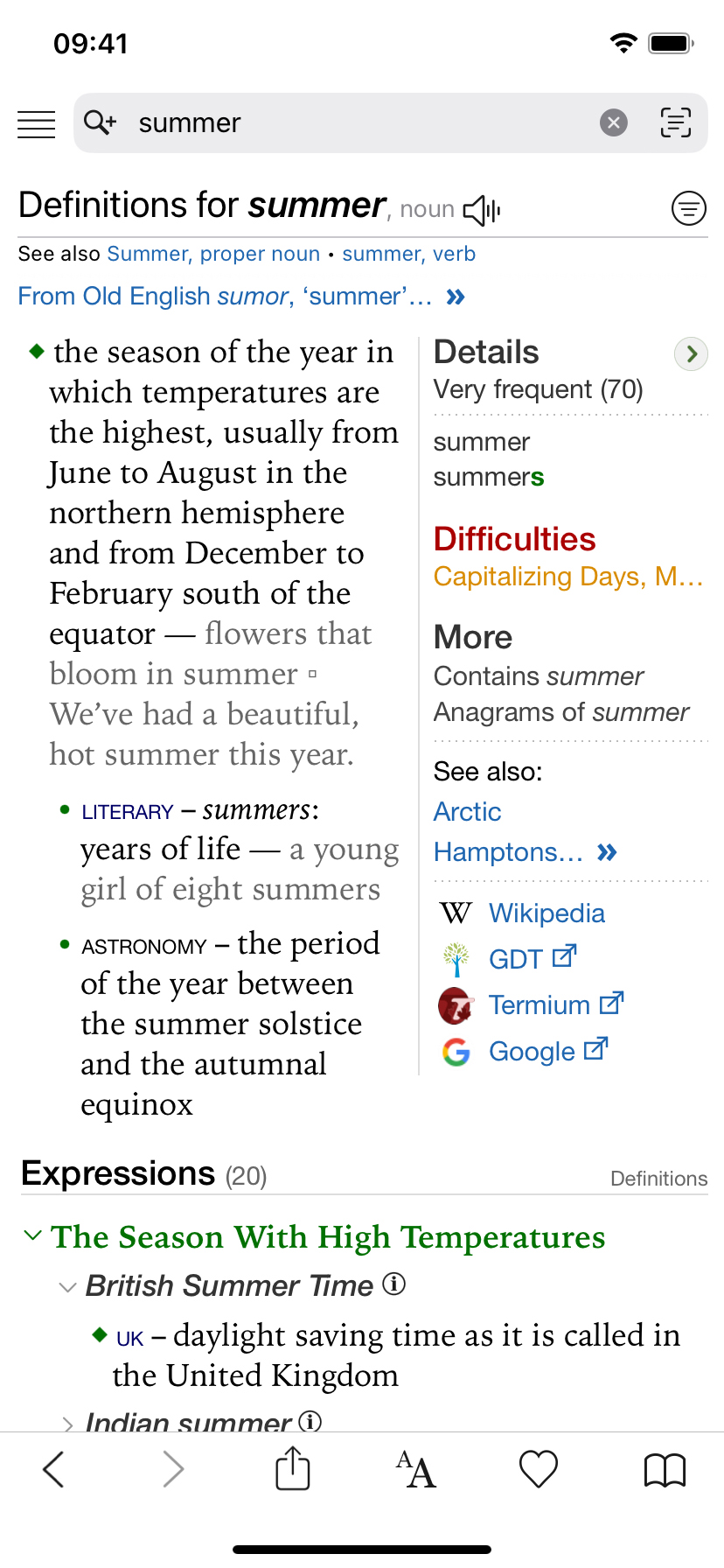The width and height of the screenshot is (724, 1568).
Task: Play the pronunciation of summer
Action: [482, 210]
